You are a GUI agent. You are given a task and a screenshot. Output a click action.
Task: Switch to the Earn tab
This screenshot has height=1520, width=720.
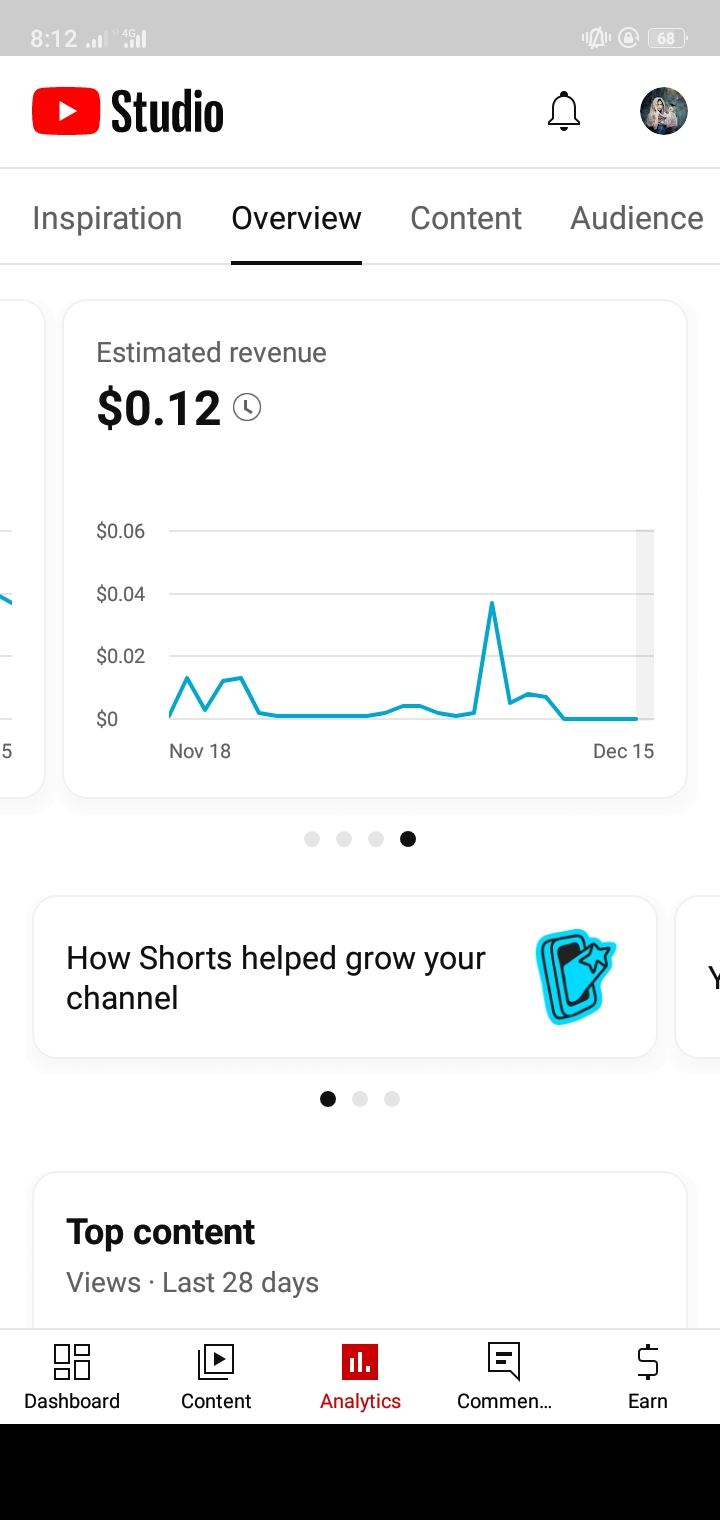pos(648,1377)
